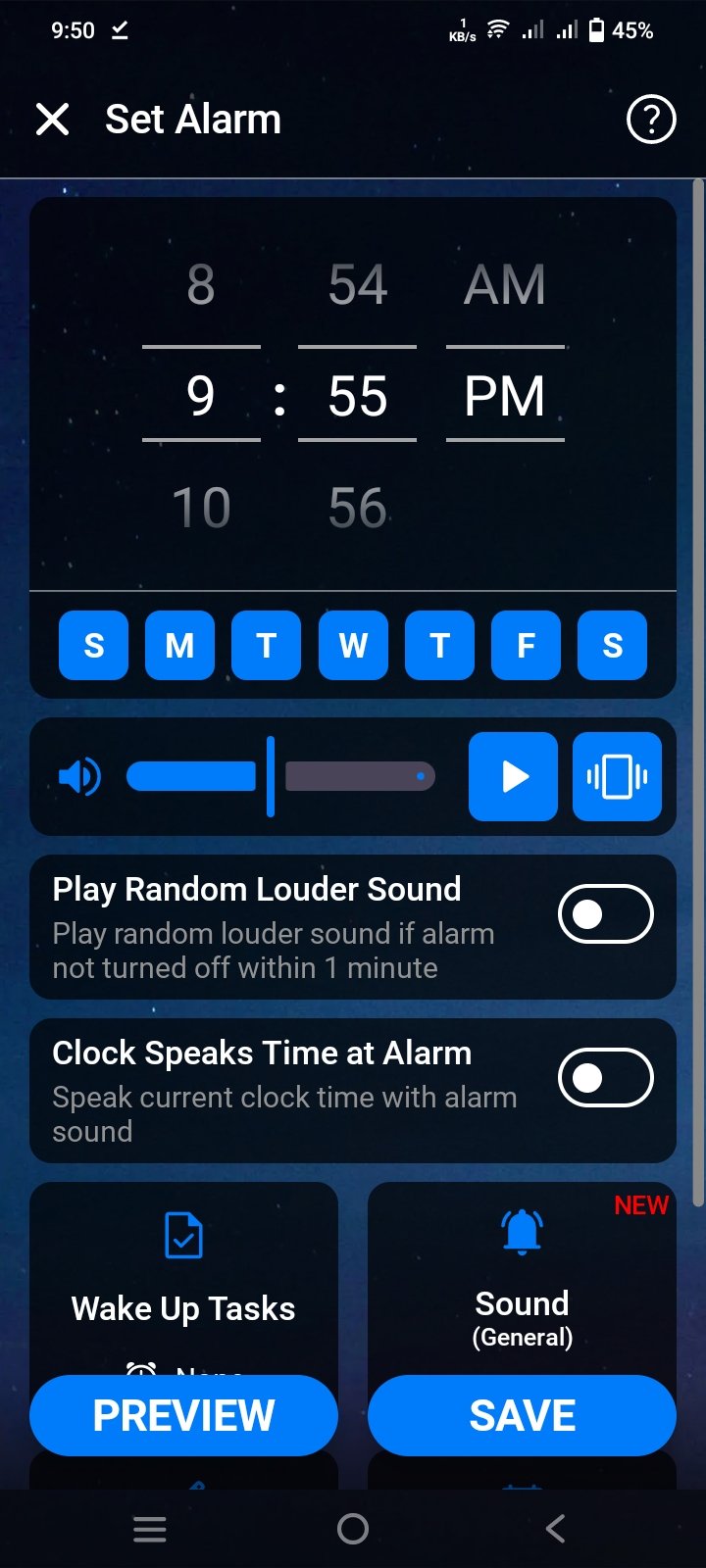Choose minute 56 in the picker
The width and height of the screenshot is (706, 1568).
358,508
